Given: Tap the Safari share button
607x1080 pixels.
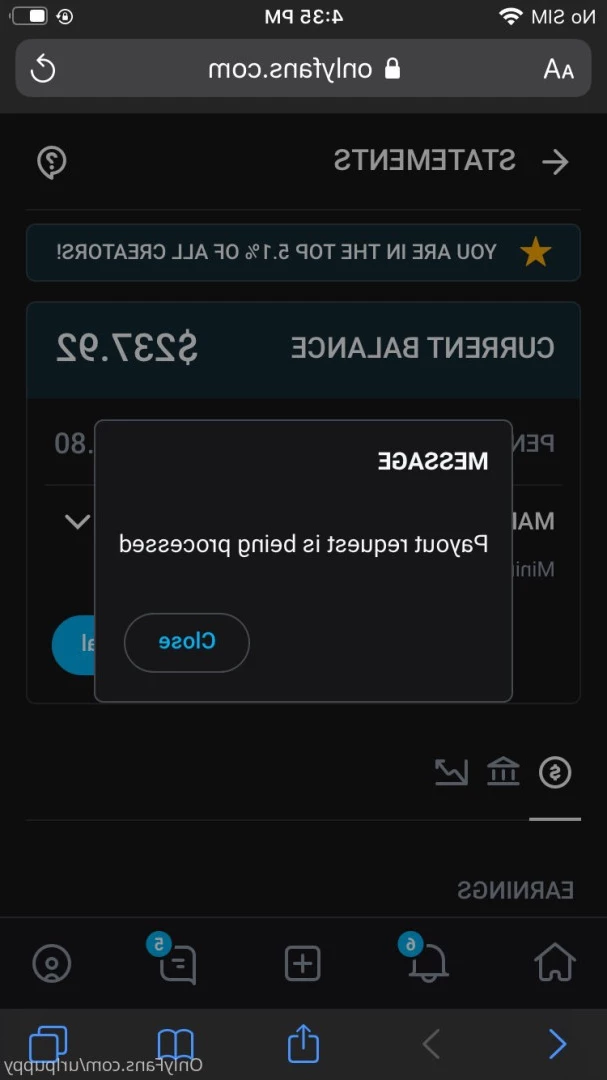Looking at the screenshot, I should point(303,1043).
